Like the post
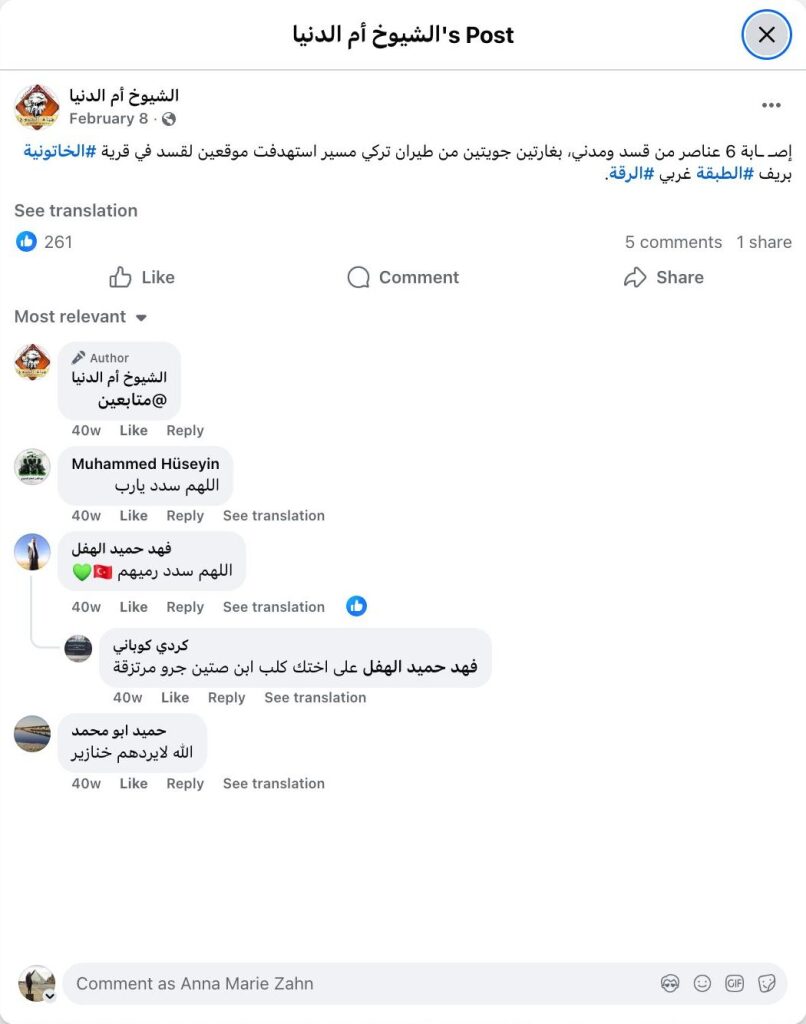The height and width of the screenshot is (1024, 806). pos(141,277)
